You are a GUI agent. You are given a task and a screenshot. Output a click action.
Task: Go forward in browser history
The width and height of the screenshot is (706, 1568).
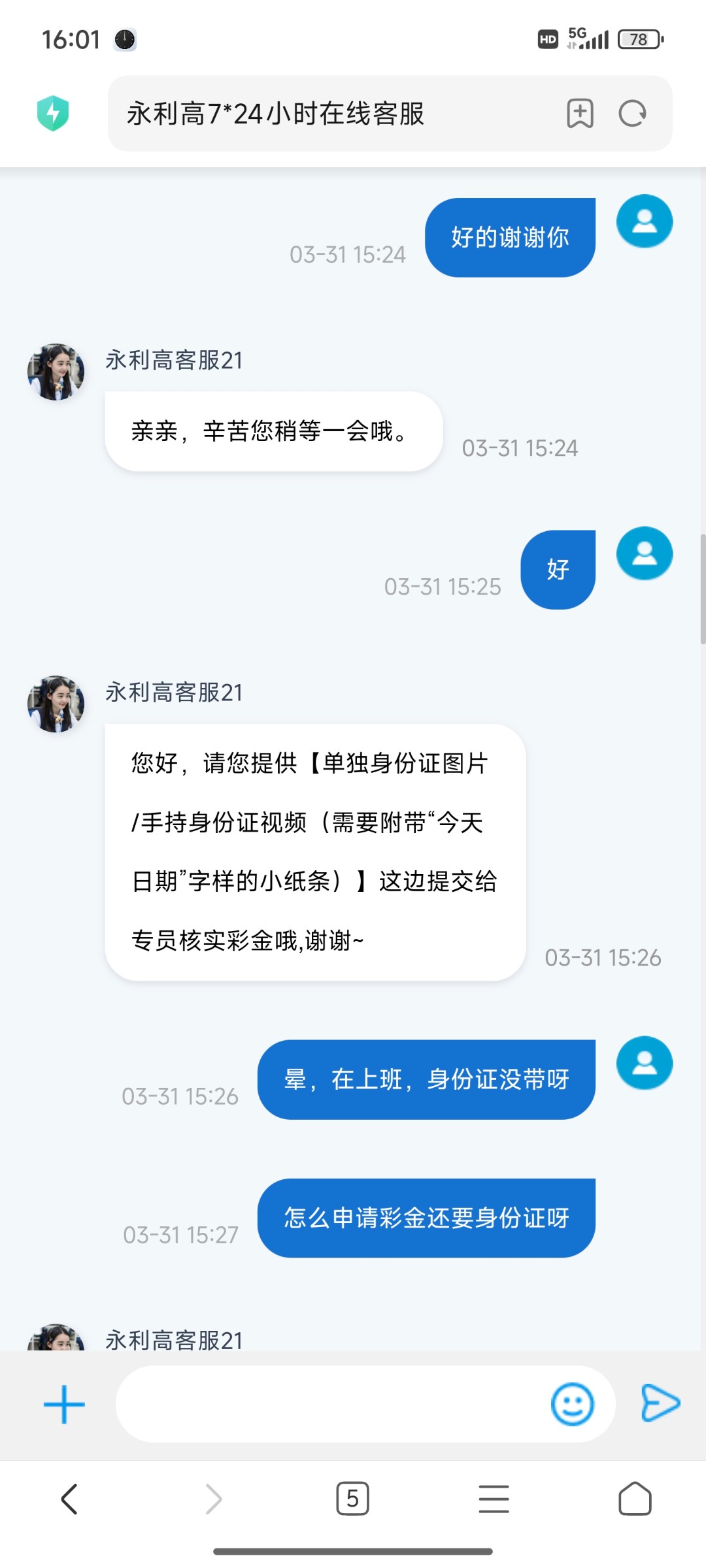click(214, 1499)
